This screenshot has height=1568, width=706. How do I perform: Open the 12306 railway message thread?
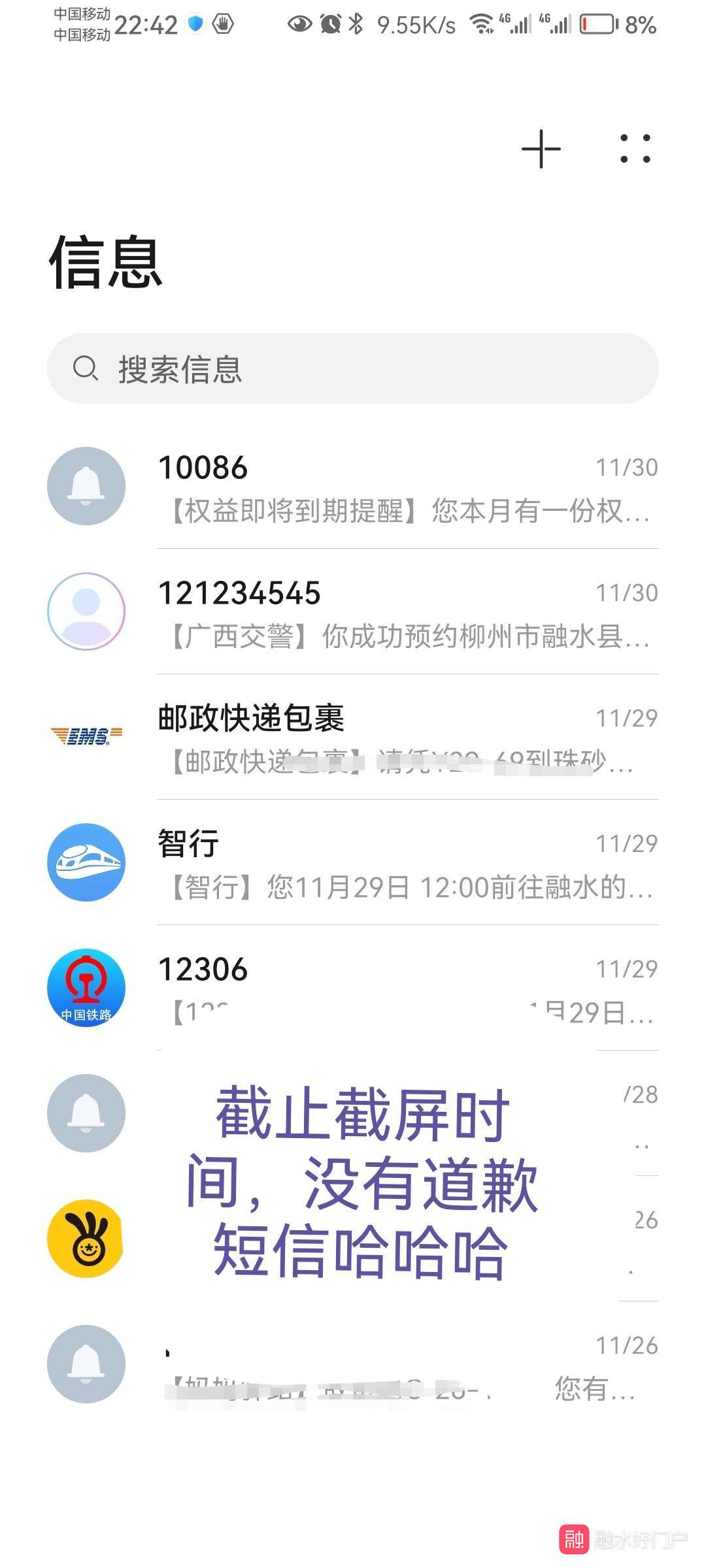(x=353, y=988)
